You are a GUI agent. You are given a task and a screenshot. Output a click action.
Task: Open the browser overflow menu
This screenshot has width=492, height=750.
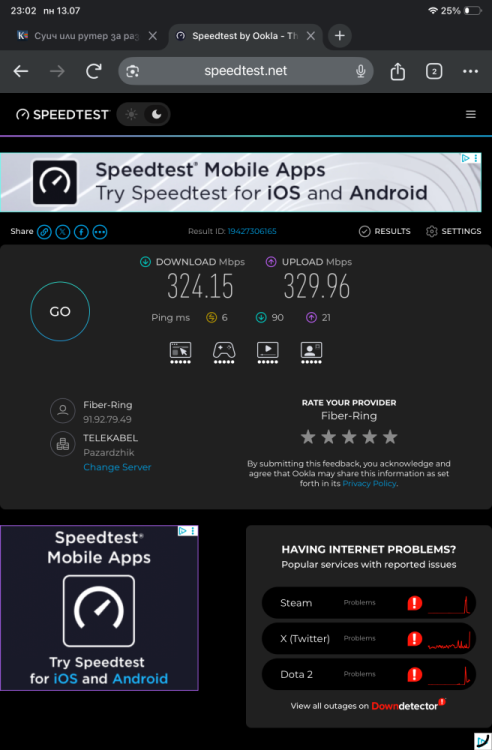470,71
